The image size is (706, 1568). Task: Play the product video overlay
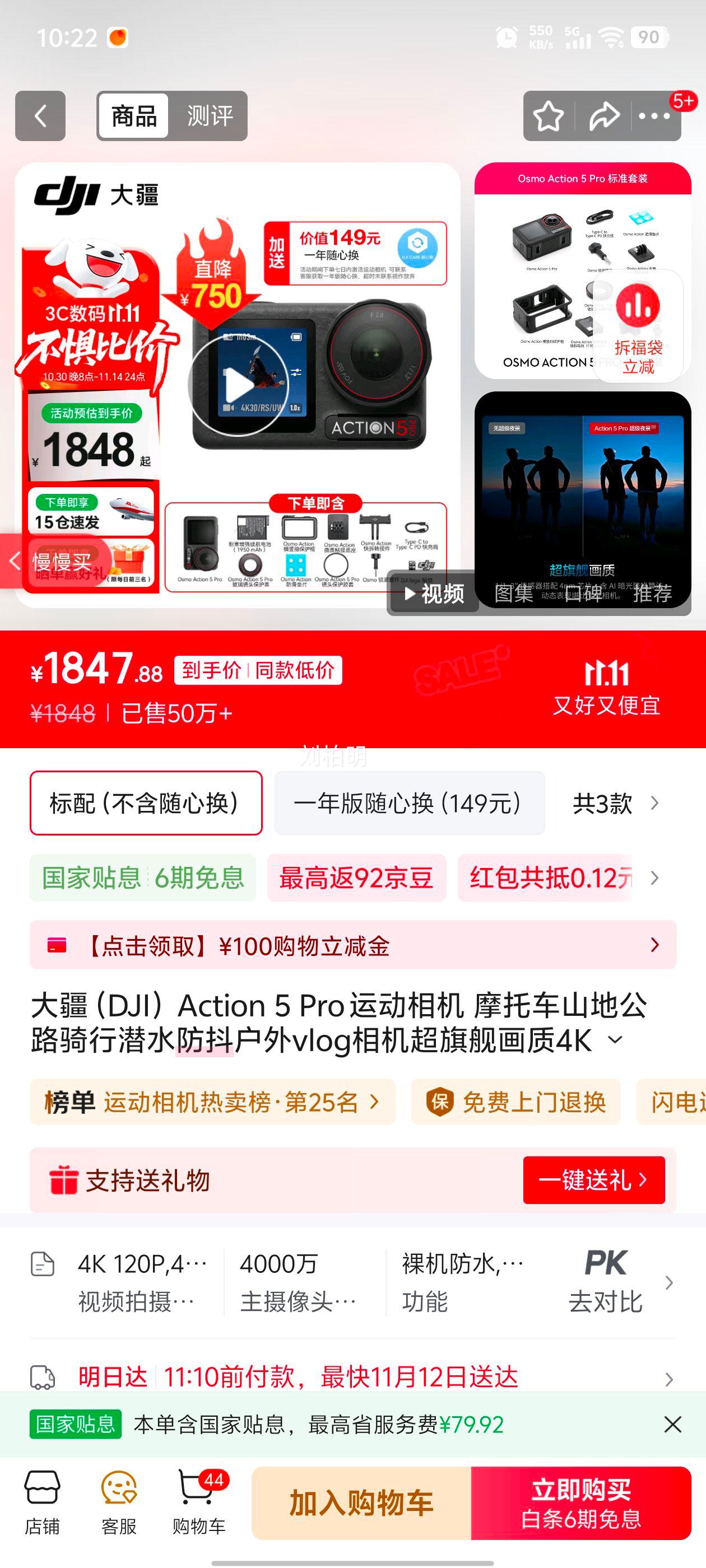coord(240,382)
